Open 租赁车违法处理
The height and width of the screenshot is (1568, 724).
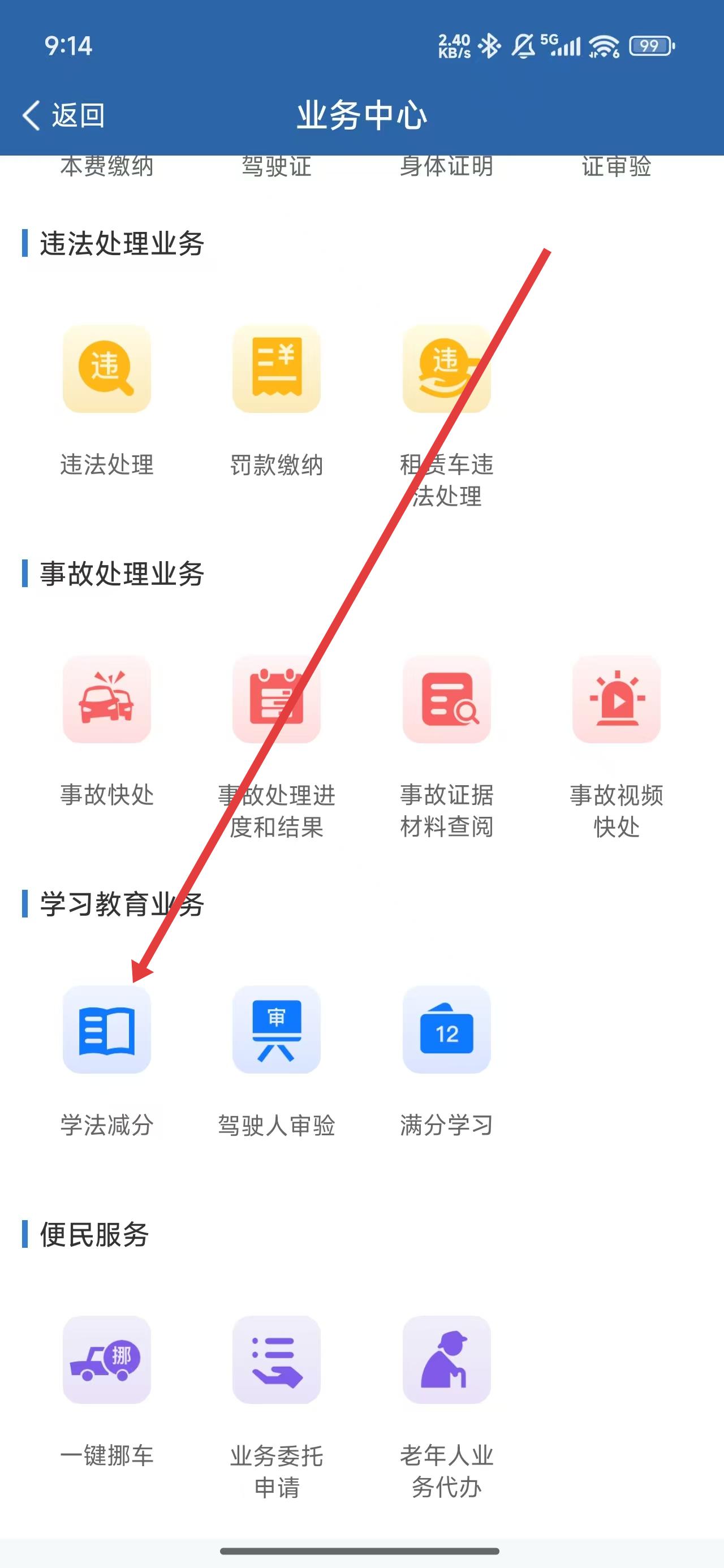coord(446,369)
